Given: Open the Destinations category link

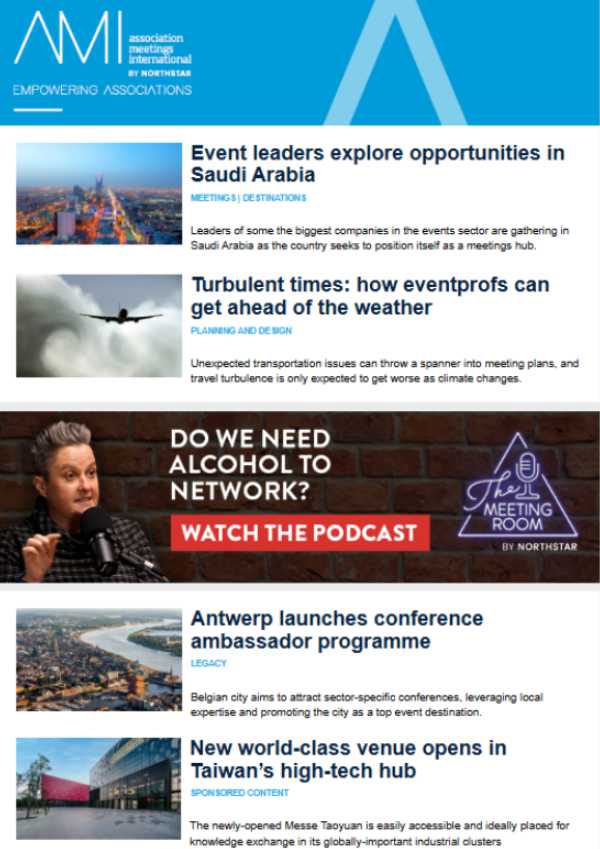Looking at the screenshot, I should click(x=274, y=198).
